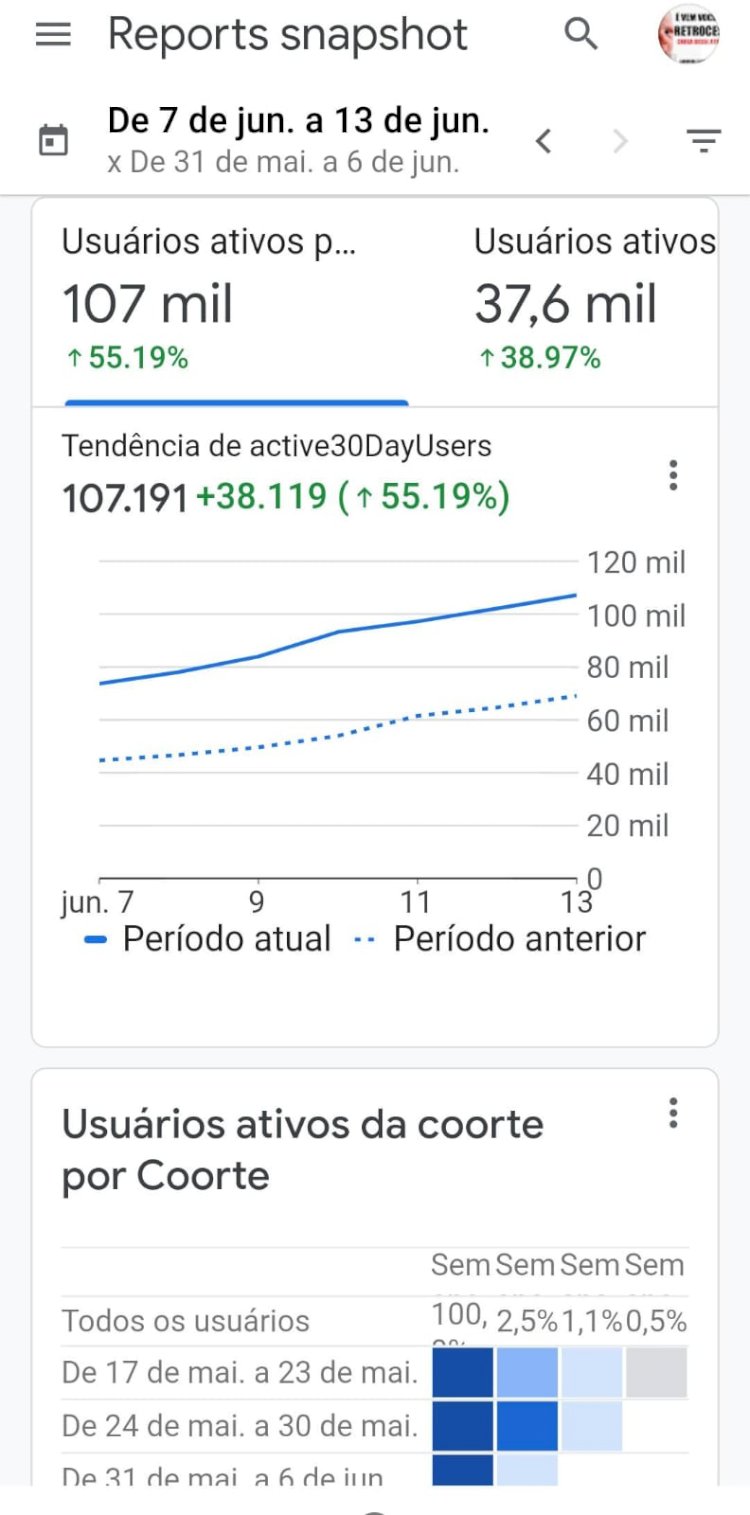
Task: Open the 'Tendência de active30DayUsers' card
Action: tap(277, 446)
